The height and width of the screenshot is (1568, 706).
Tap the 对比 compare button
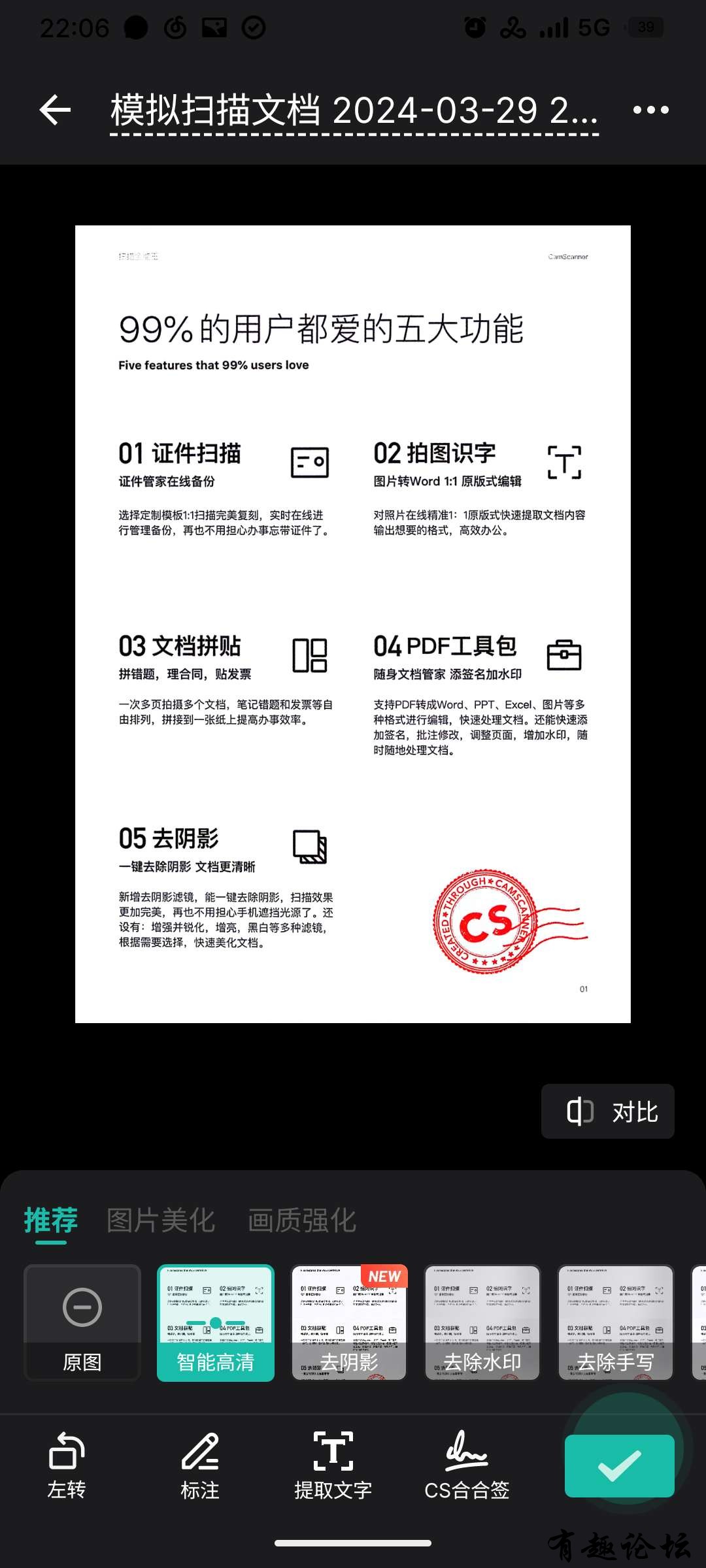coord(608,1111)
